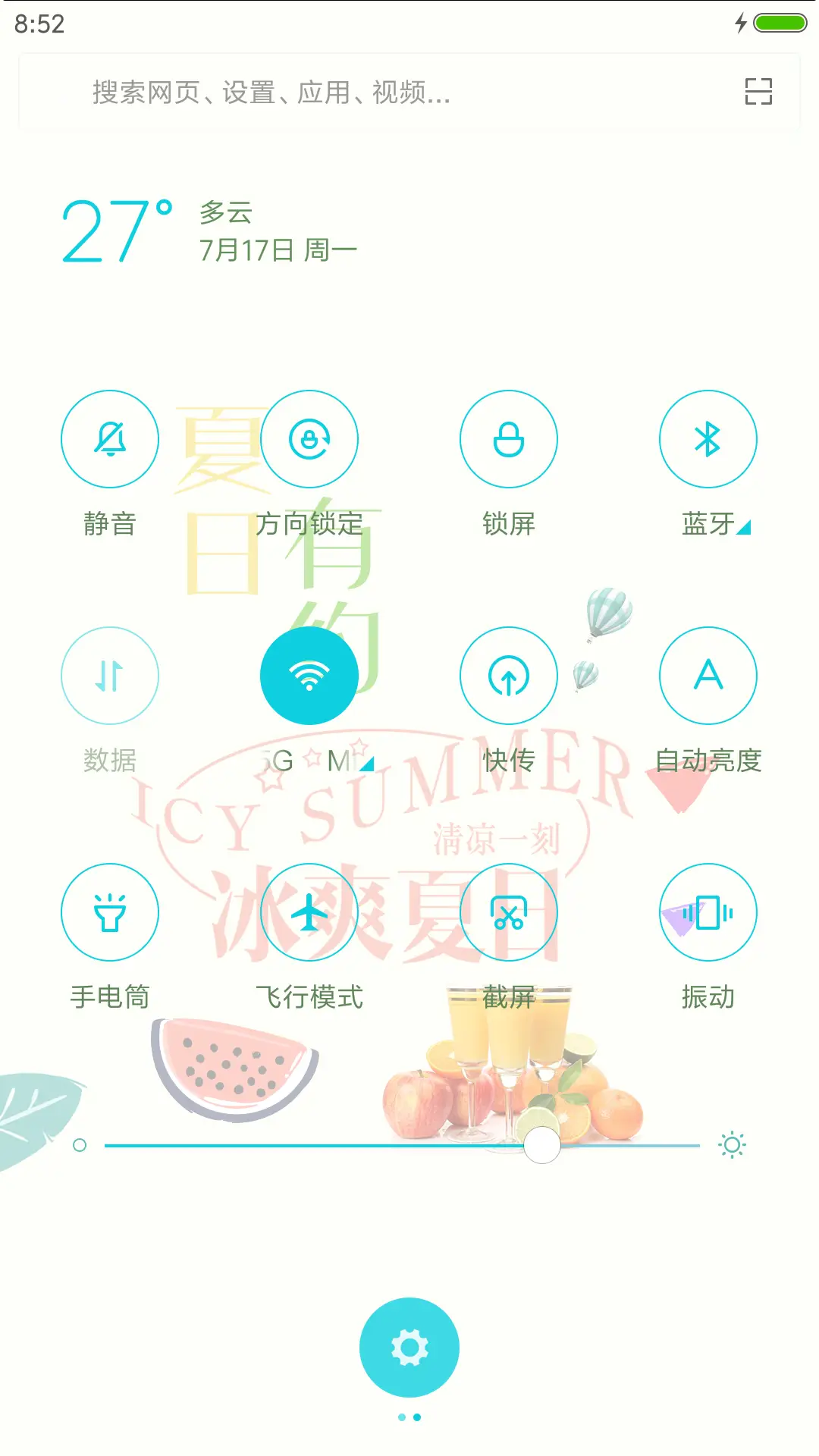Enable 飞行模式 airplane mode
The width and height of the screenshot is (819, 1456).
coord(309,912)
